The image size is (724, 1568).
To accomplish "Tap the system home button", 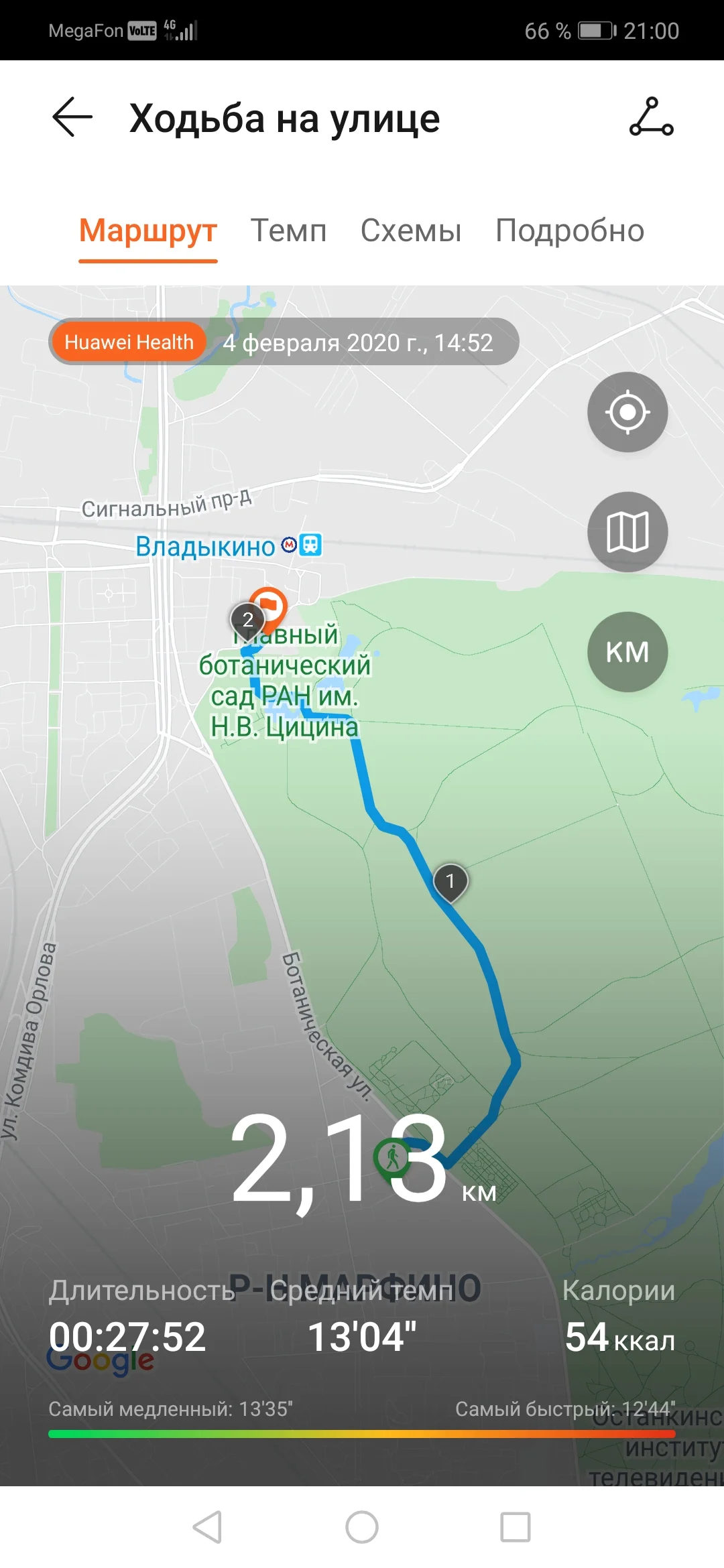I will [x=362, y=1527].
